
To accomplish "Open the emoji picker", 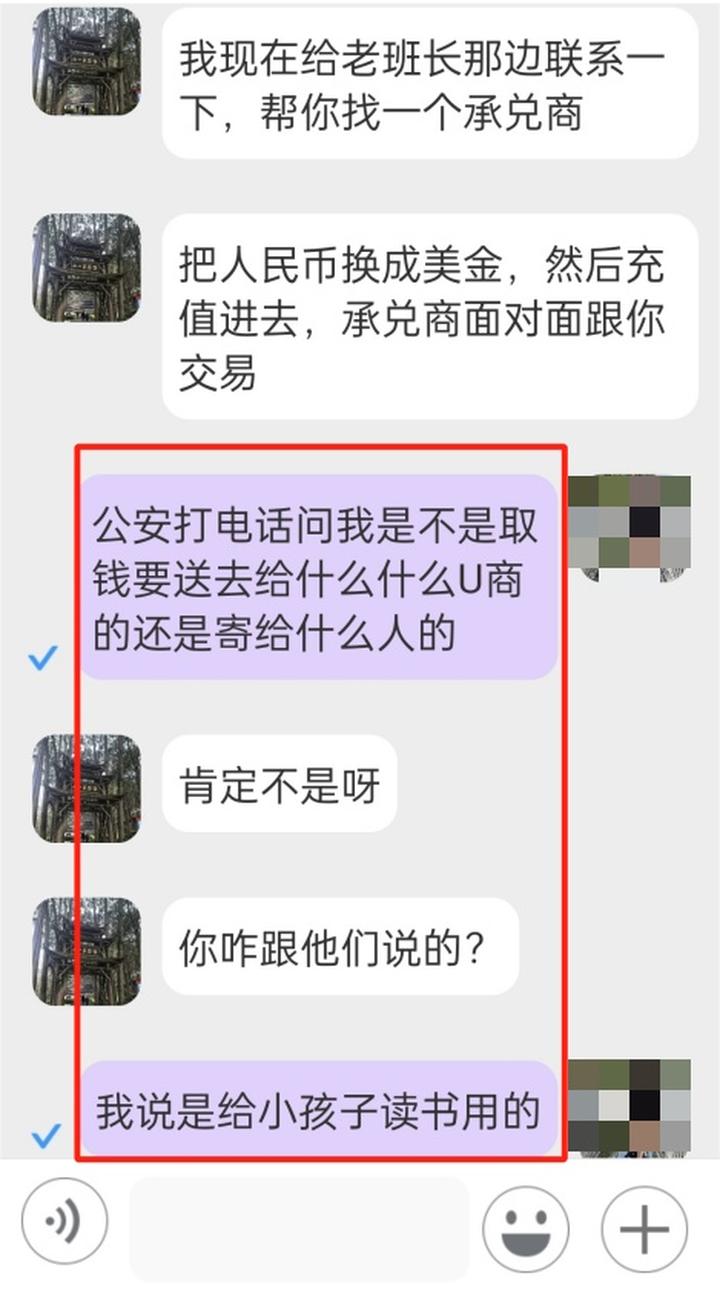I will coord(526,1230).
